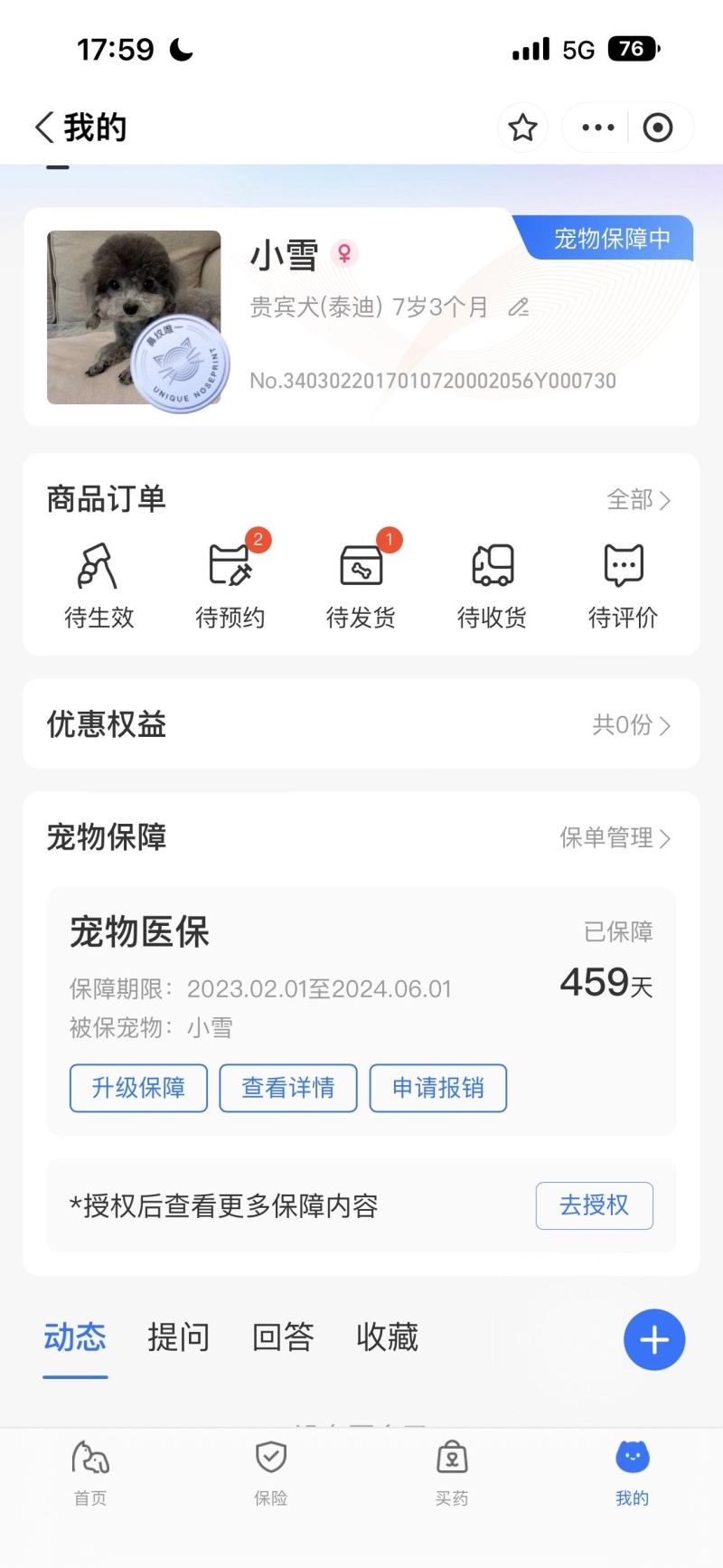Open 优惠权益 row
This screenshot has width=723, height=1568.
(x=361, y=724)
